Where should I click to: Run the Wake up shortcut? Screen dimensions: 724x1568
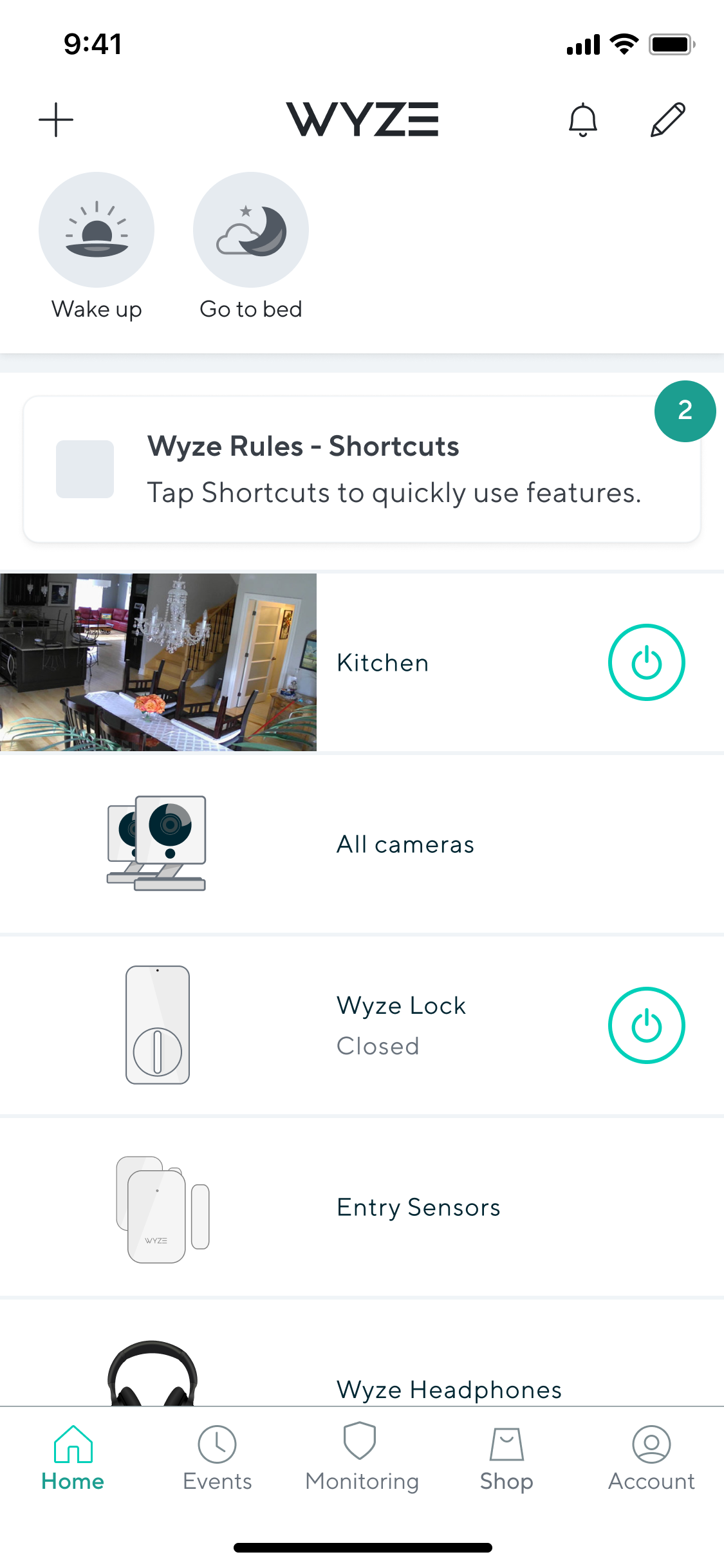pyautogui.click(x=97, y=230)
